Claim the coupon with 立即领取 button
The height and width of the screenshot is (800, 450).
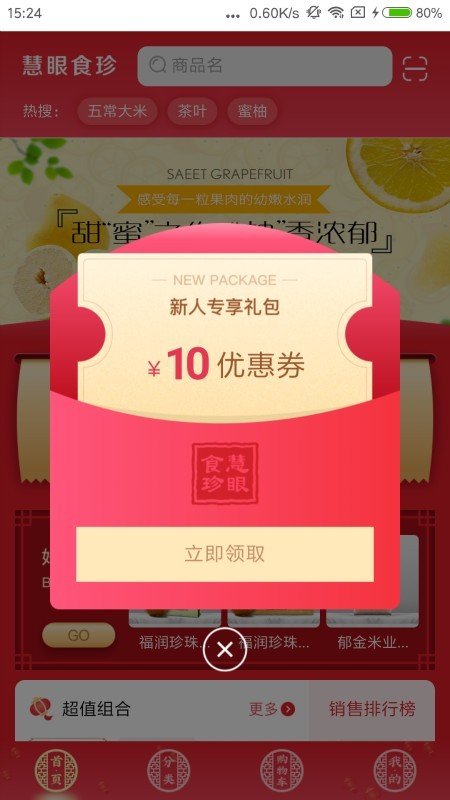(225, 554)
